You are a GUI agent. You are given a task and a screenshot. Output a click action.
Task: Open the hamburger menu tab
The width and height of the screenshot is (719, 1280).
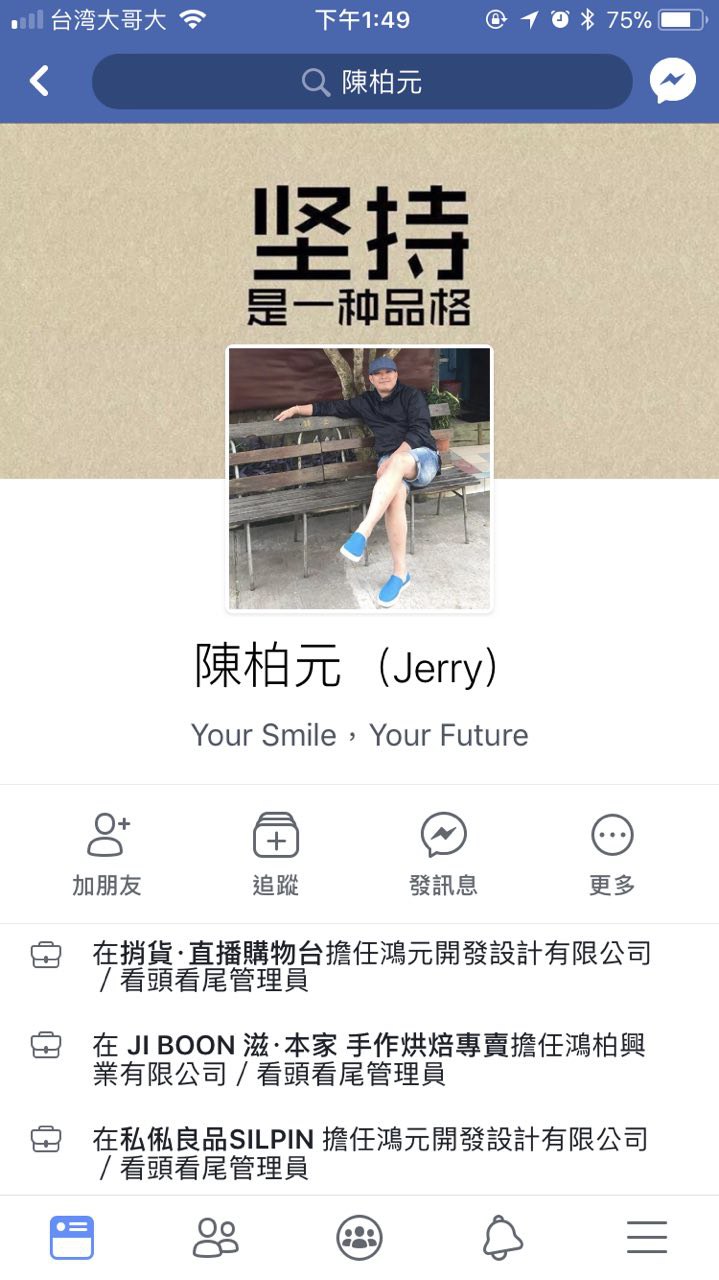coord(646,1238)
